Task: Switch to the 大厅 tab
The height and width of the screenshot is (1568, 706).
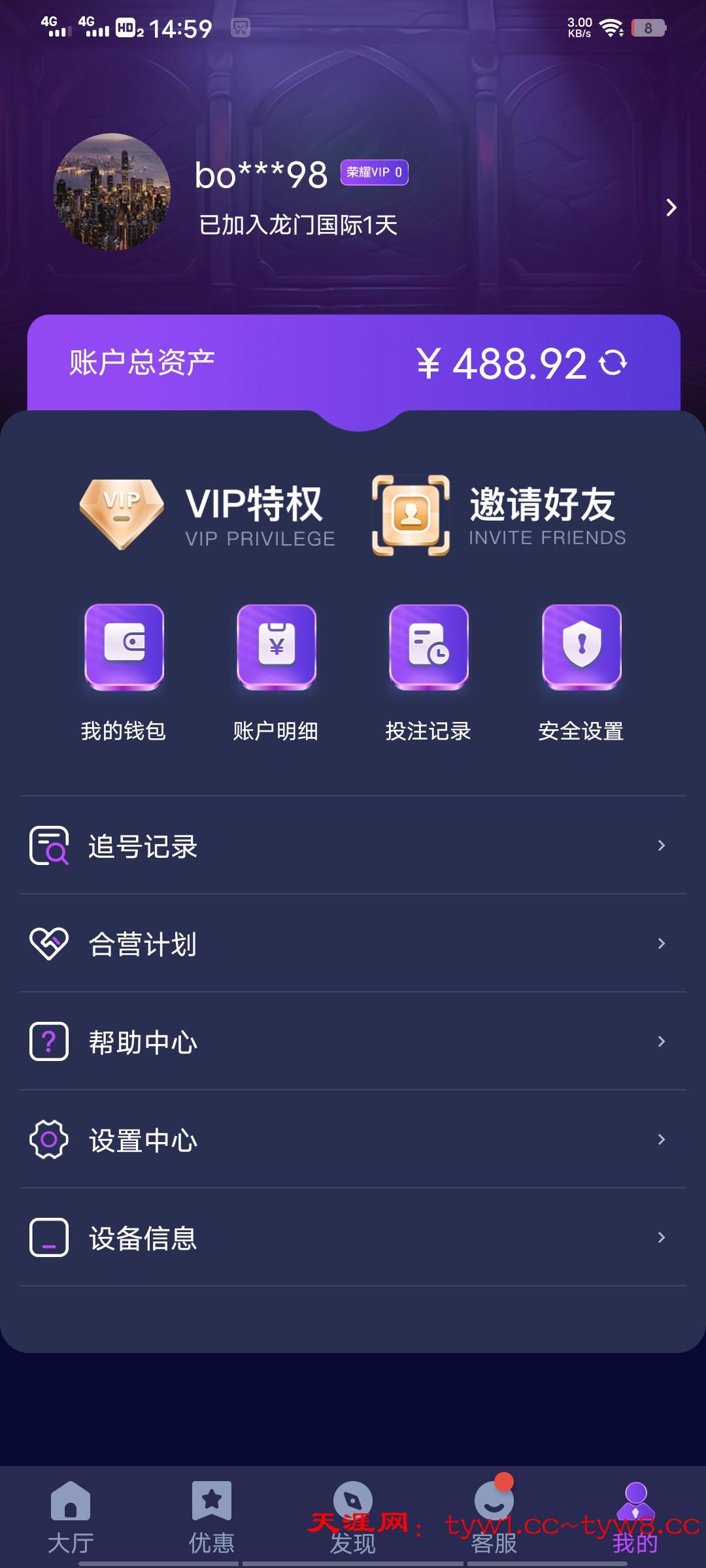Action: tap(71, 1517)
